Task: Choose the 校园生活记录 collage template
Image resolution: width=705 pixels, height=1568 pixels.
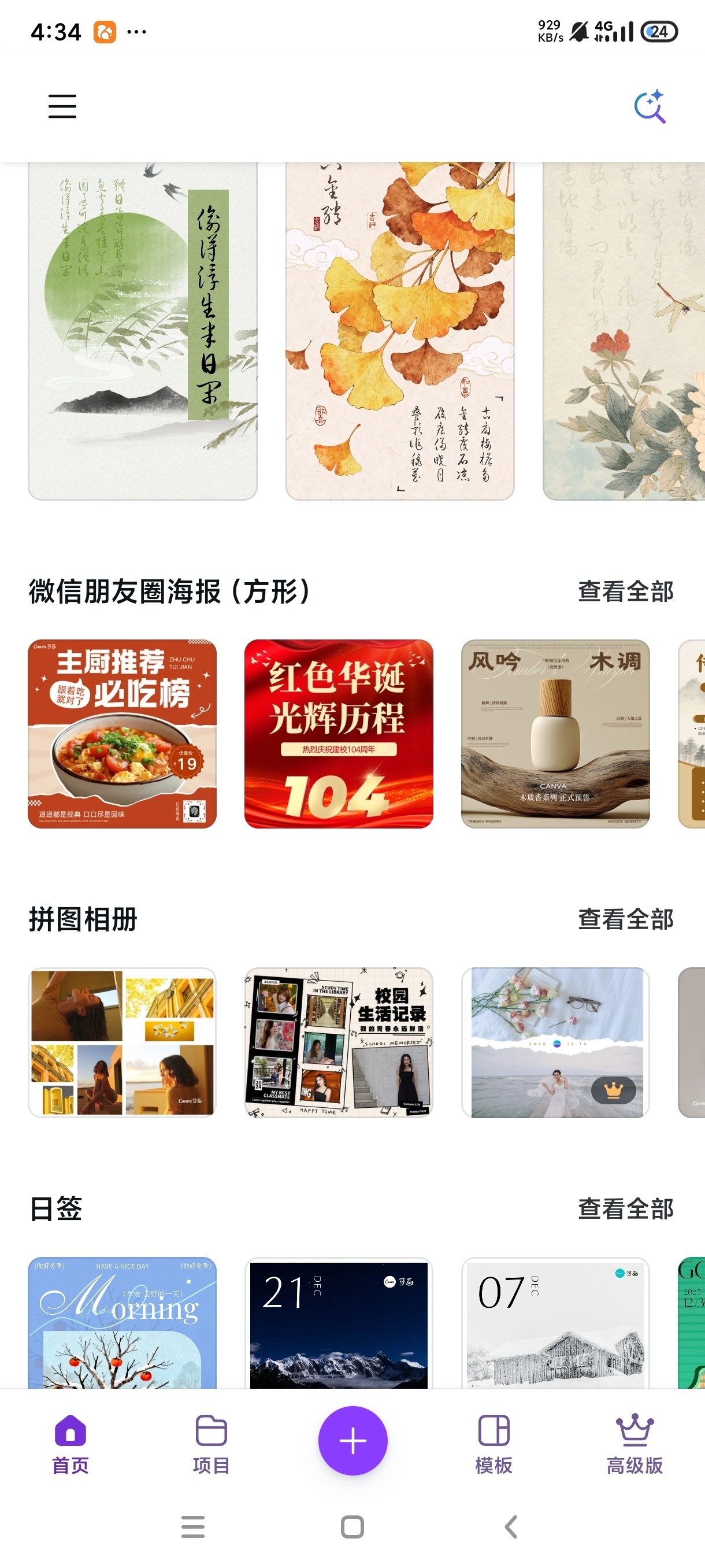Action: [x=338, y=1042]
